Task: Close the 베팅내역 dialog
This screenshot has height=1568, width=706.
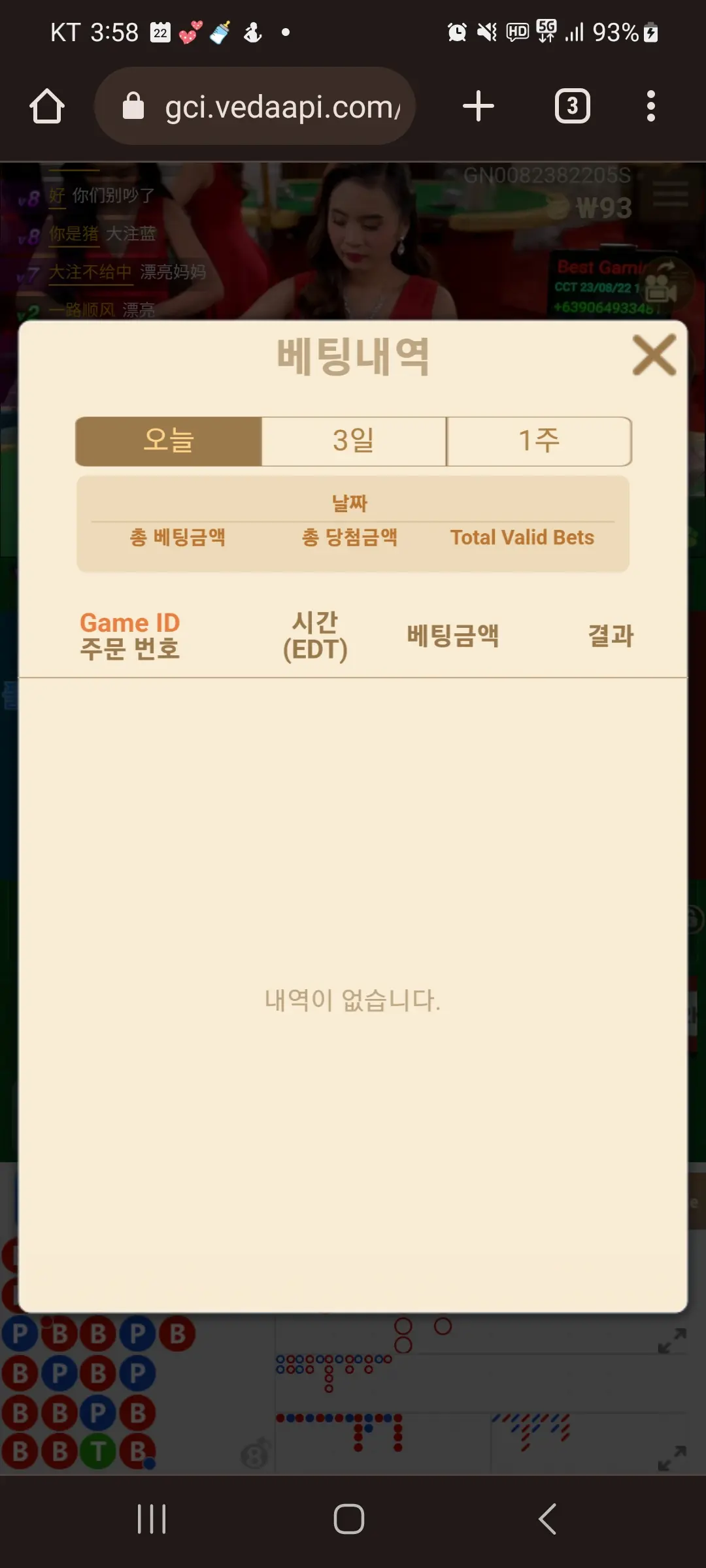Action: pyautogui.click(x=654, y=355)
